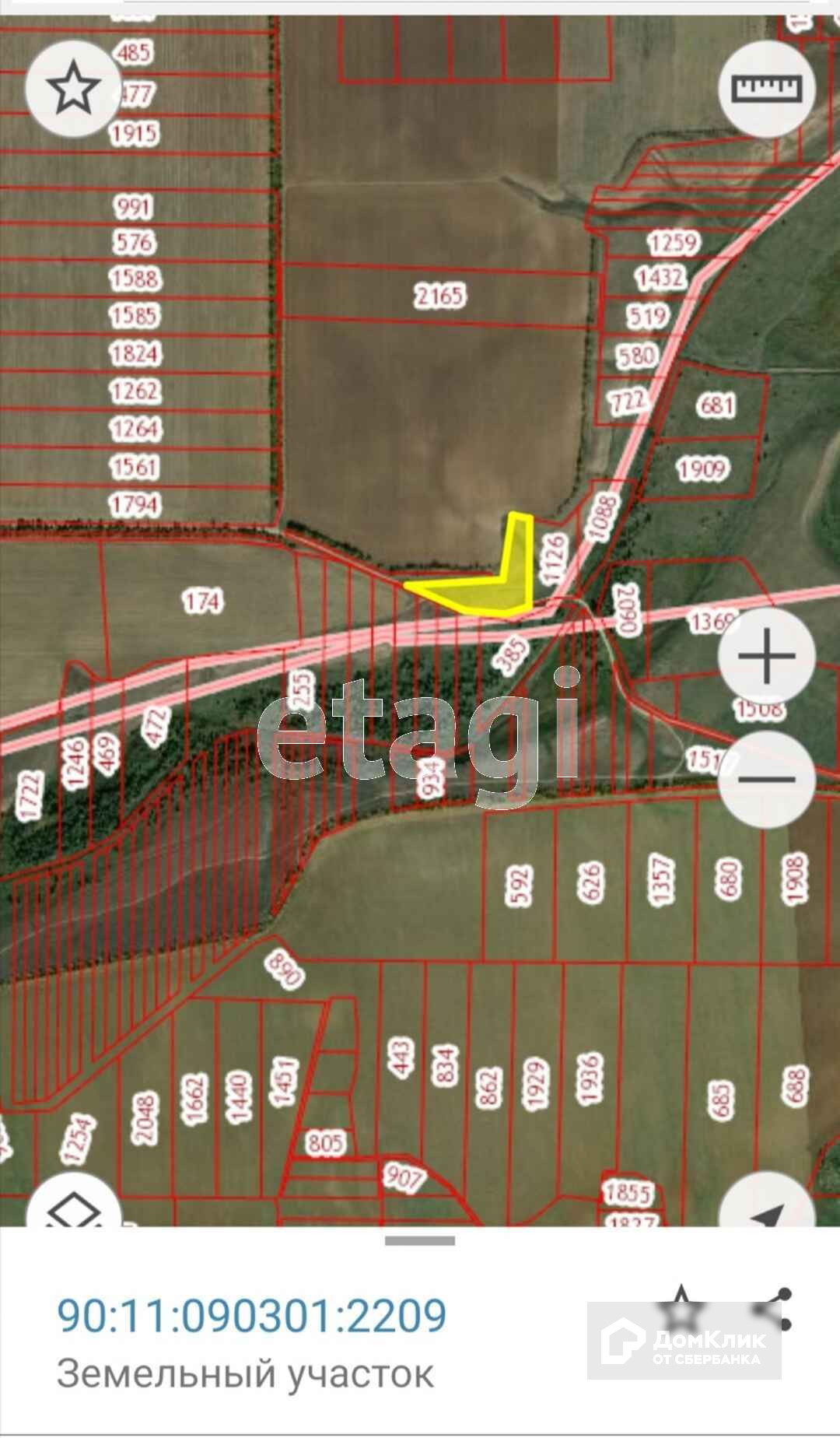Select parcel 174 on the map
This screenshot has height=1438, width=840.
click(x=202, y=601)
